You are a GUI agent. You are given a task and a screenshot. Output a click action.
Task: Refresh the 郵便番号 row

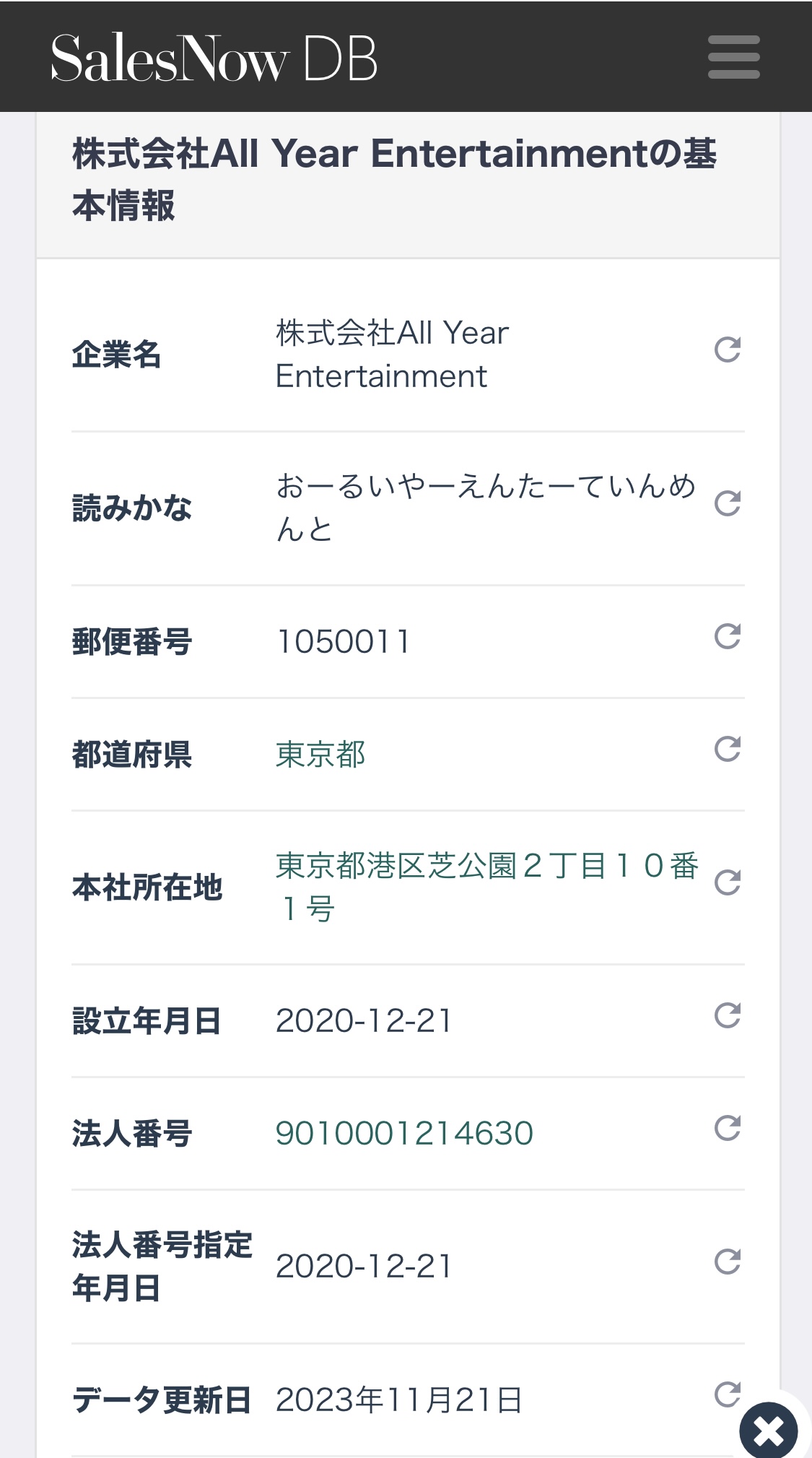pyautogui.click(x=728, y=636)
